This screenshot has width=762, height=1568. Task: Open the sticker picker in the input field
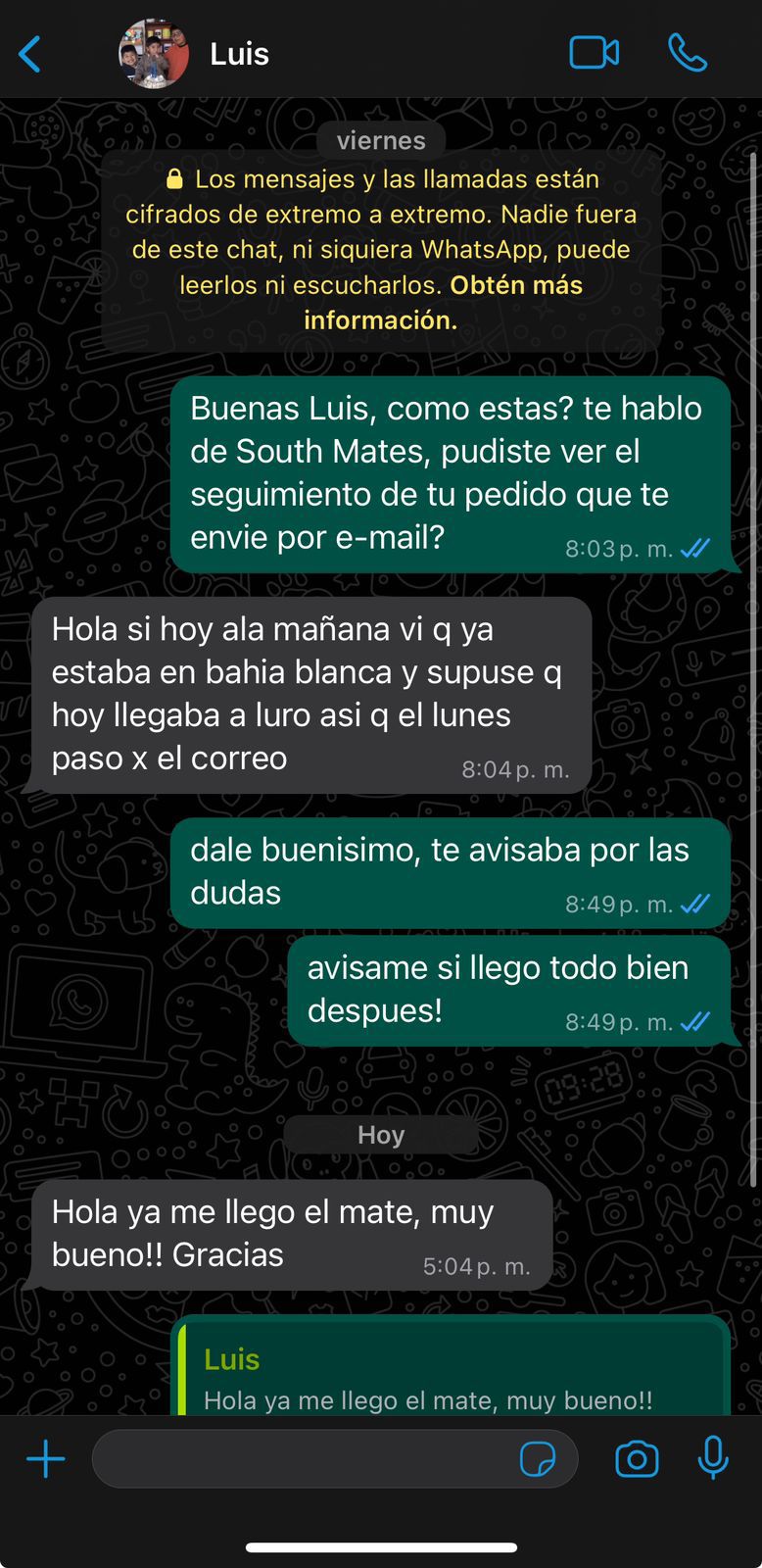pos(537,1459)
